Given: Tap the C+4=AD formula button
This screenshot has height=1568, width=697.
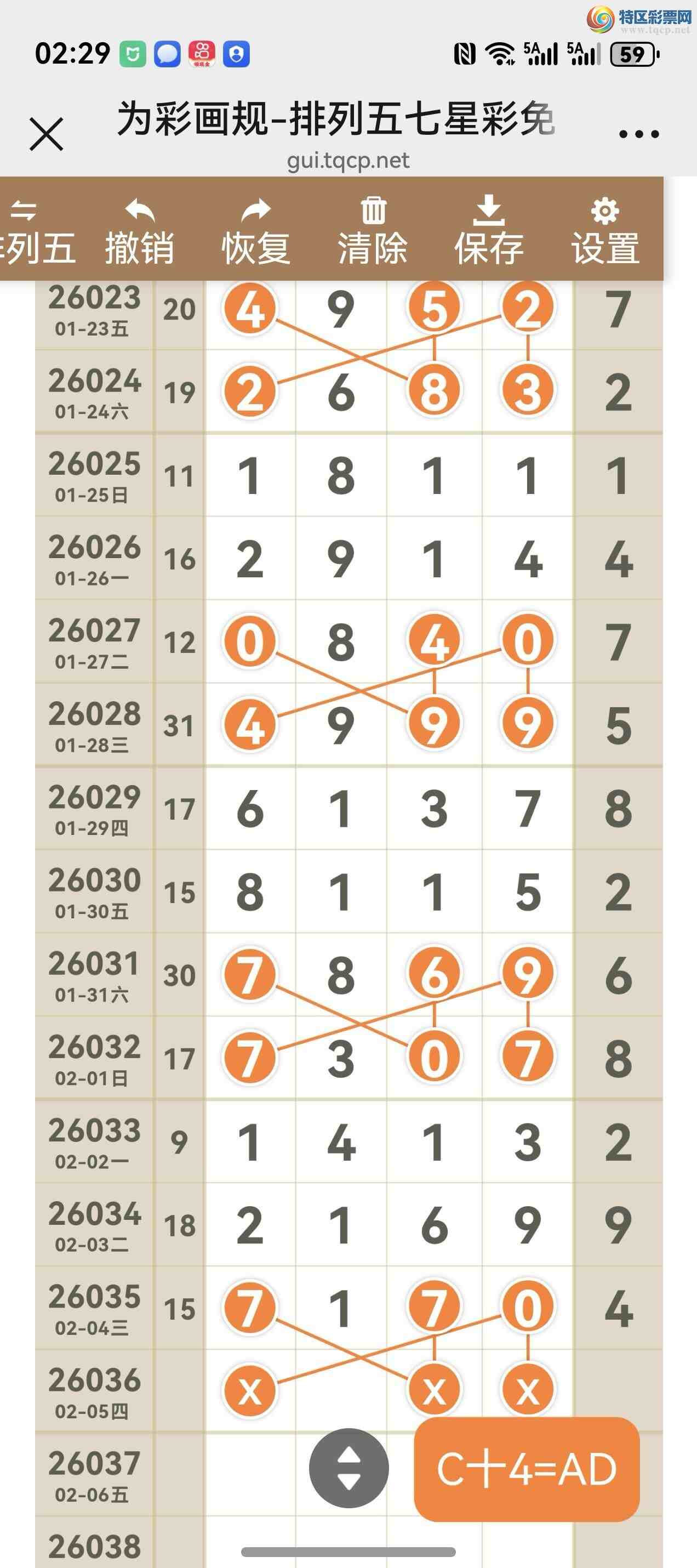Looking at the screenshot, I should tap(527, 1469).
